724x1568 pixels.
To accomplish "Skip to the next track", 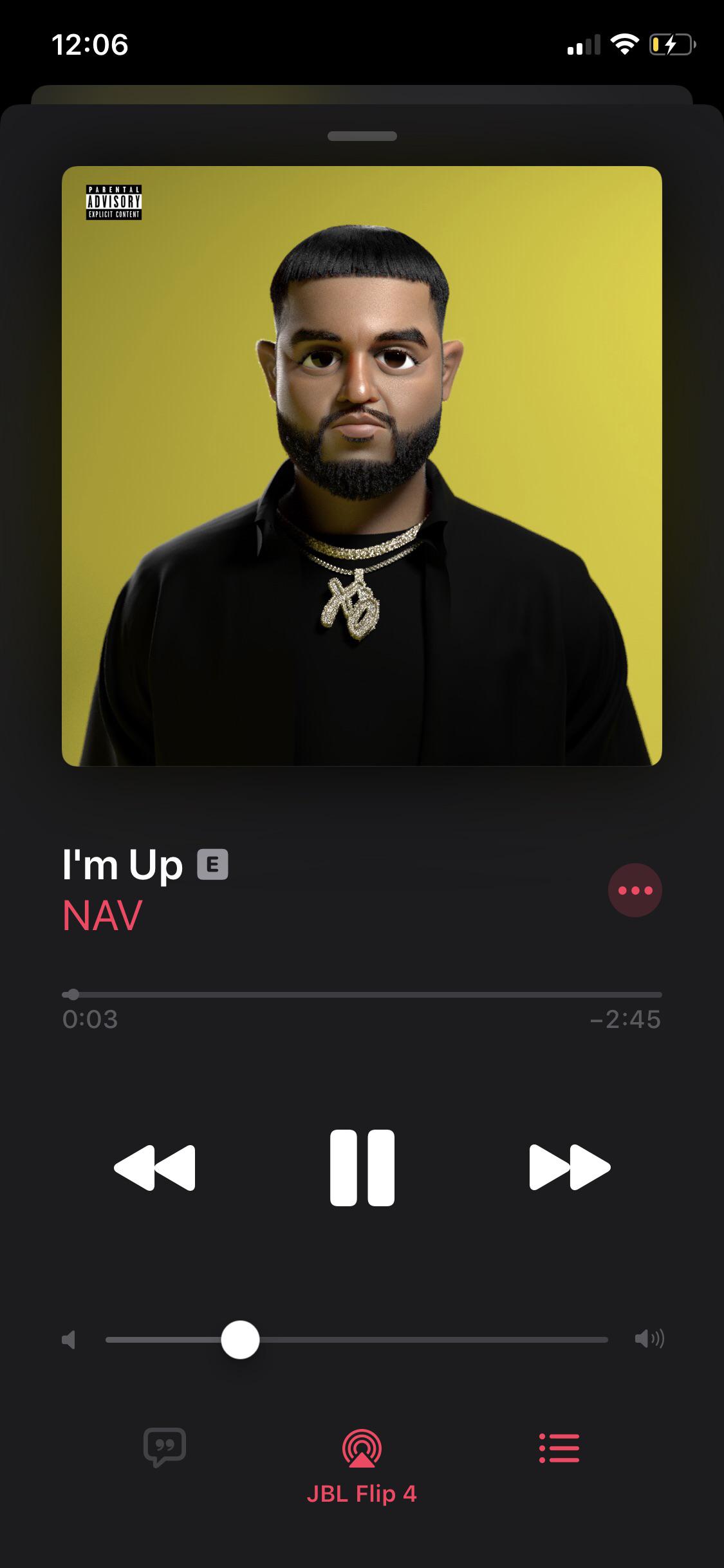I will [x=569, y=1167].
